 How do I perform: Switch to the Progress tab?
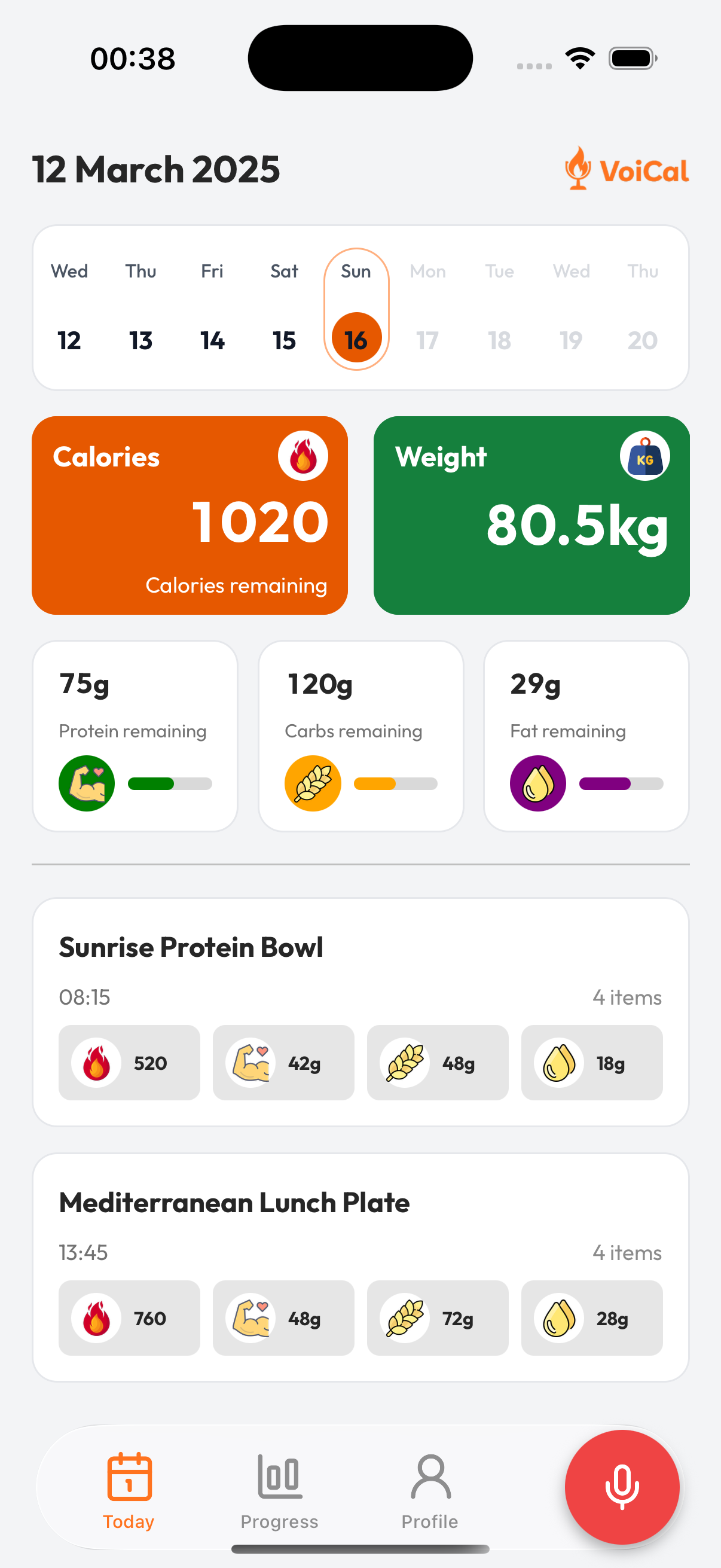(x=279, y=1497)
